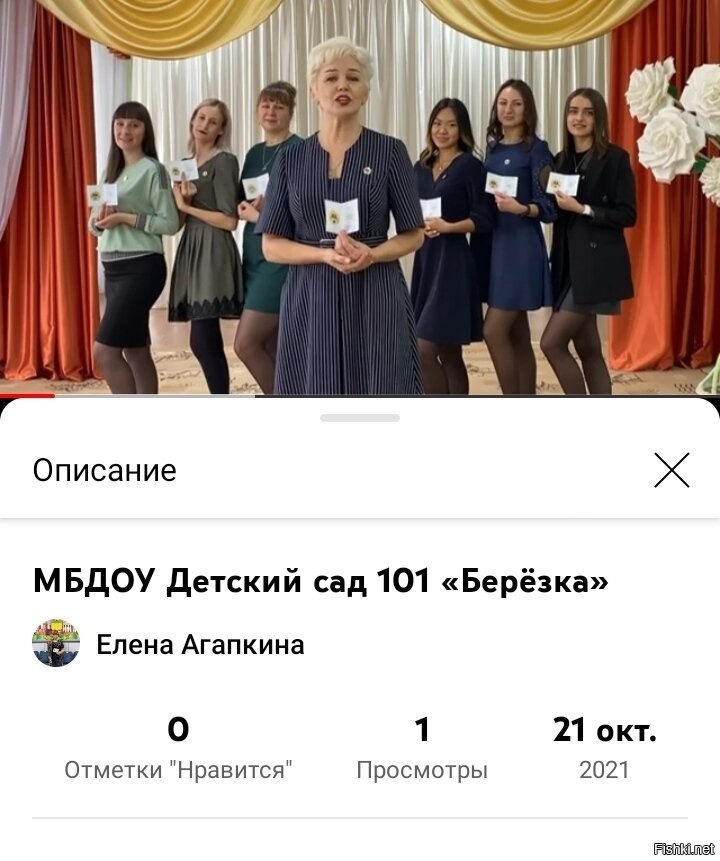Tap the description sheet's grab handle

360,418
